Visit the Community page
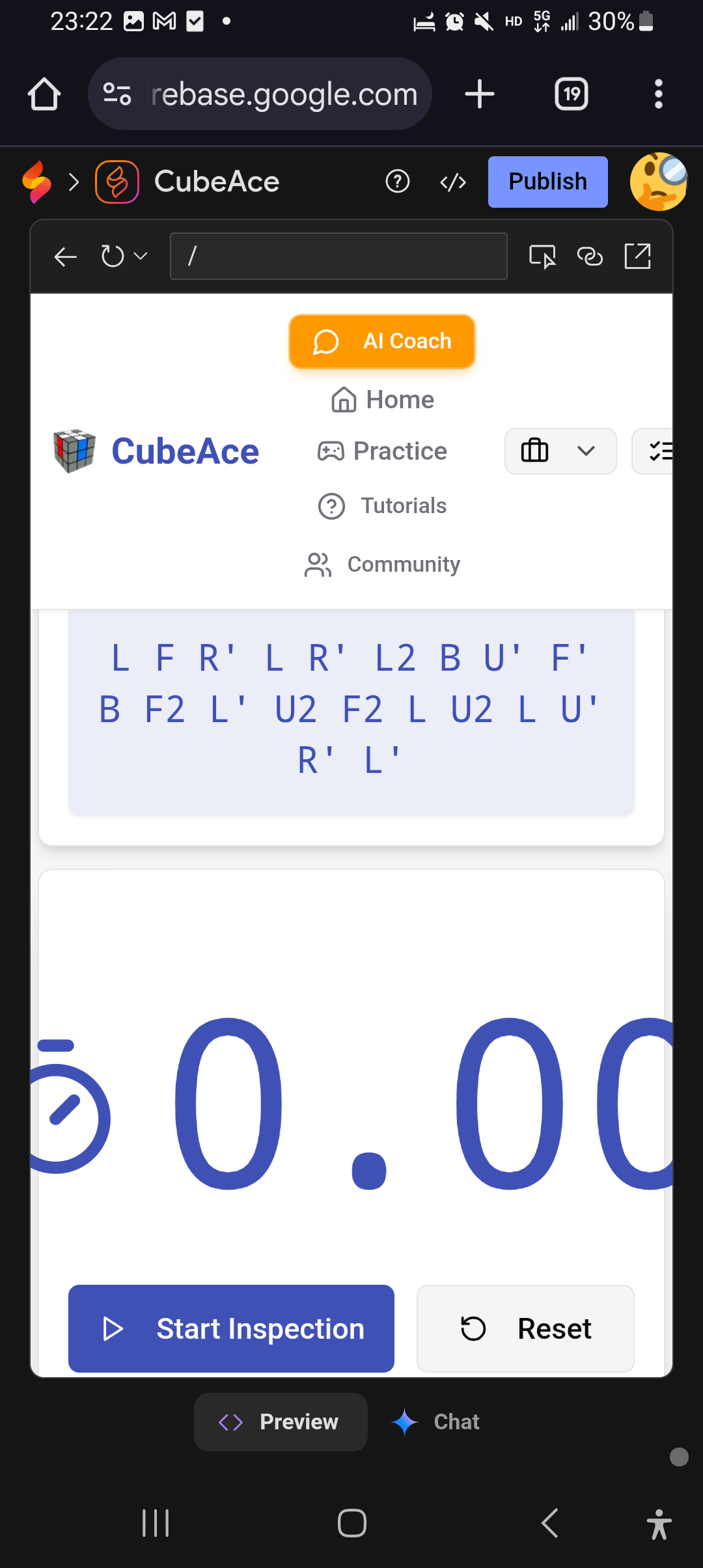Screen dimensions: 703x1568 point(383,565)
